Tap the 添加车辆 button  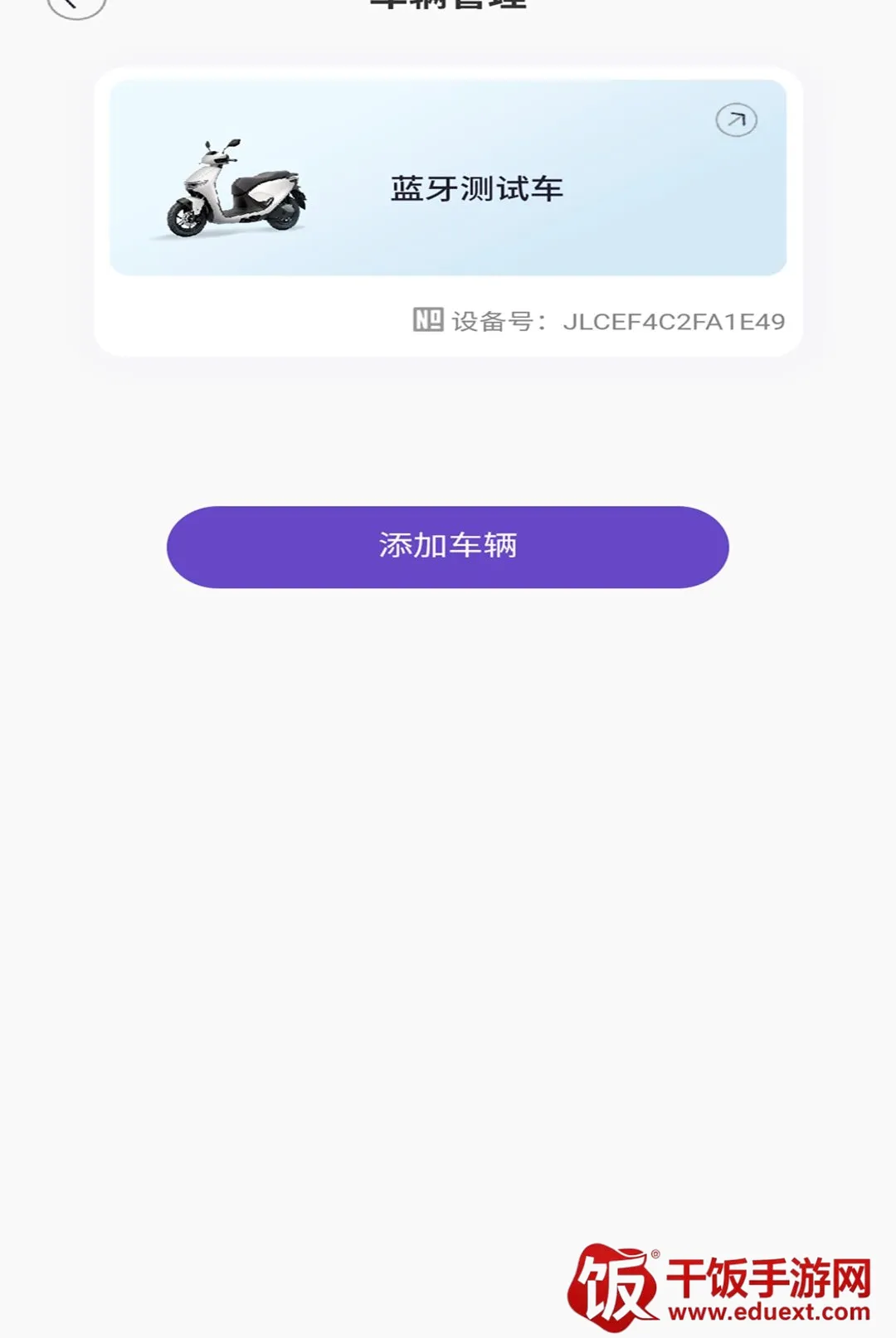(x=448, y=547)
